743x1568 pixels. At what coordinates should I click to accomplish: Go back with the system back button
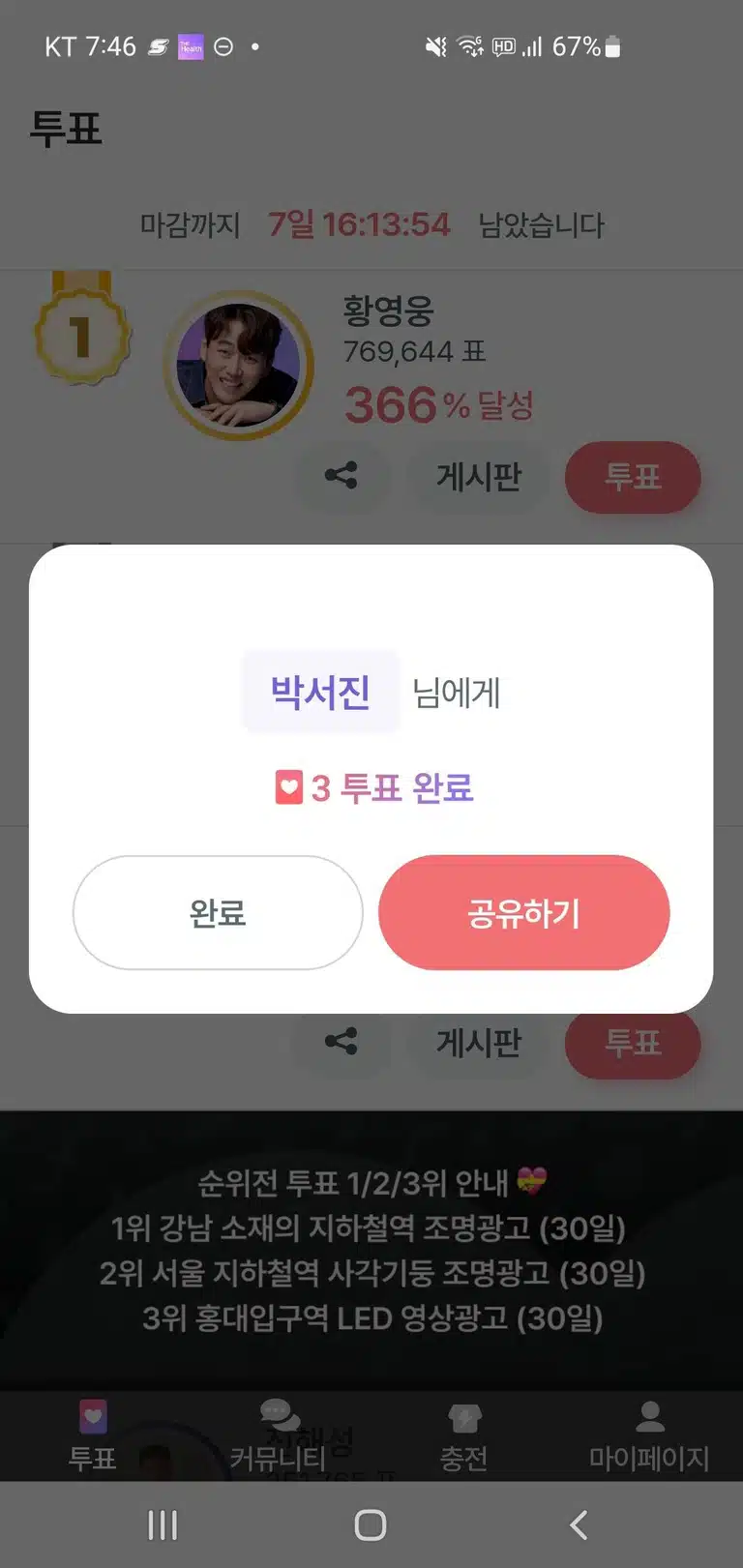(579, 1525)
